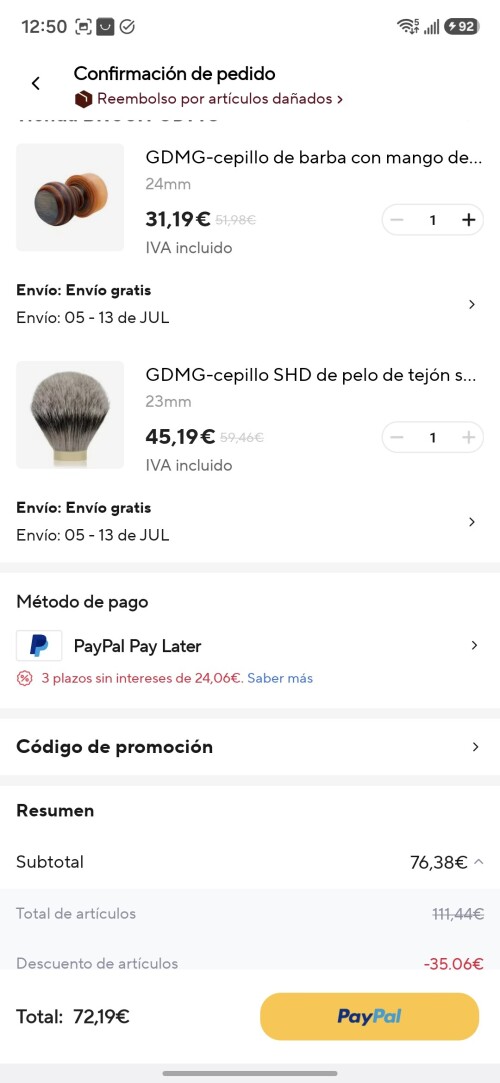Open shipping options for the 23mm brush
Viewport: 500px width, 1083px height.
pyautogui.click(x=250, y=522)
